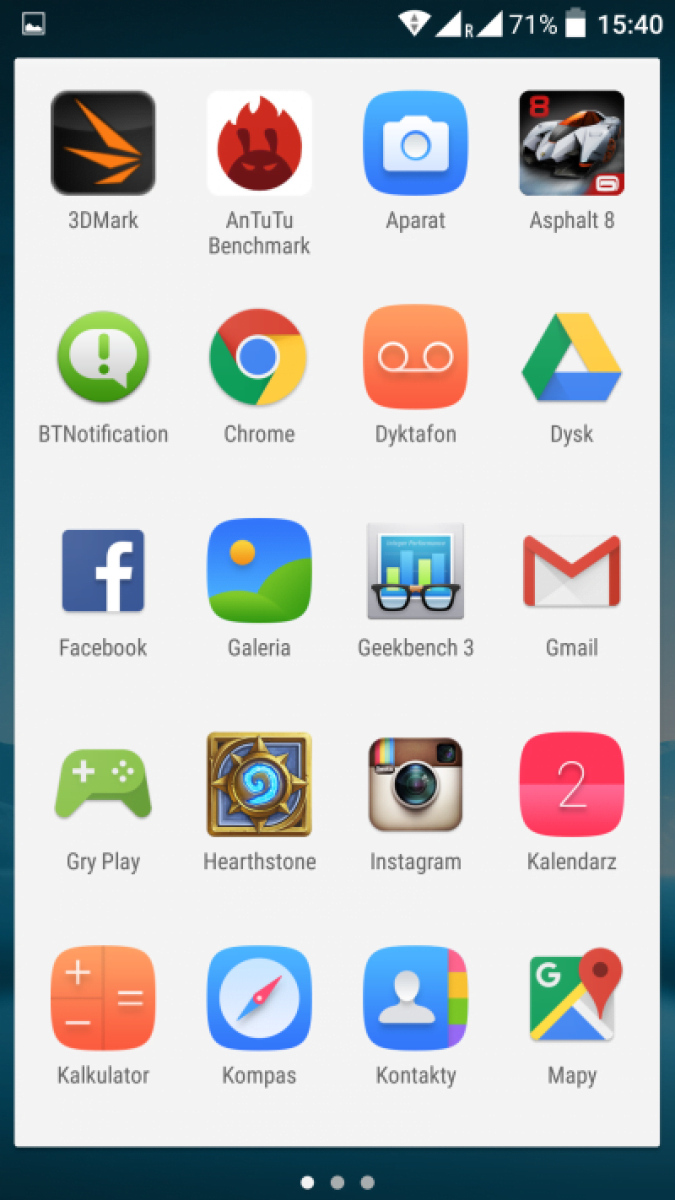
Task: Launch the Facebook app
Action: tap(103, 571)
